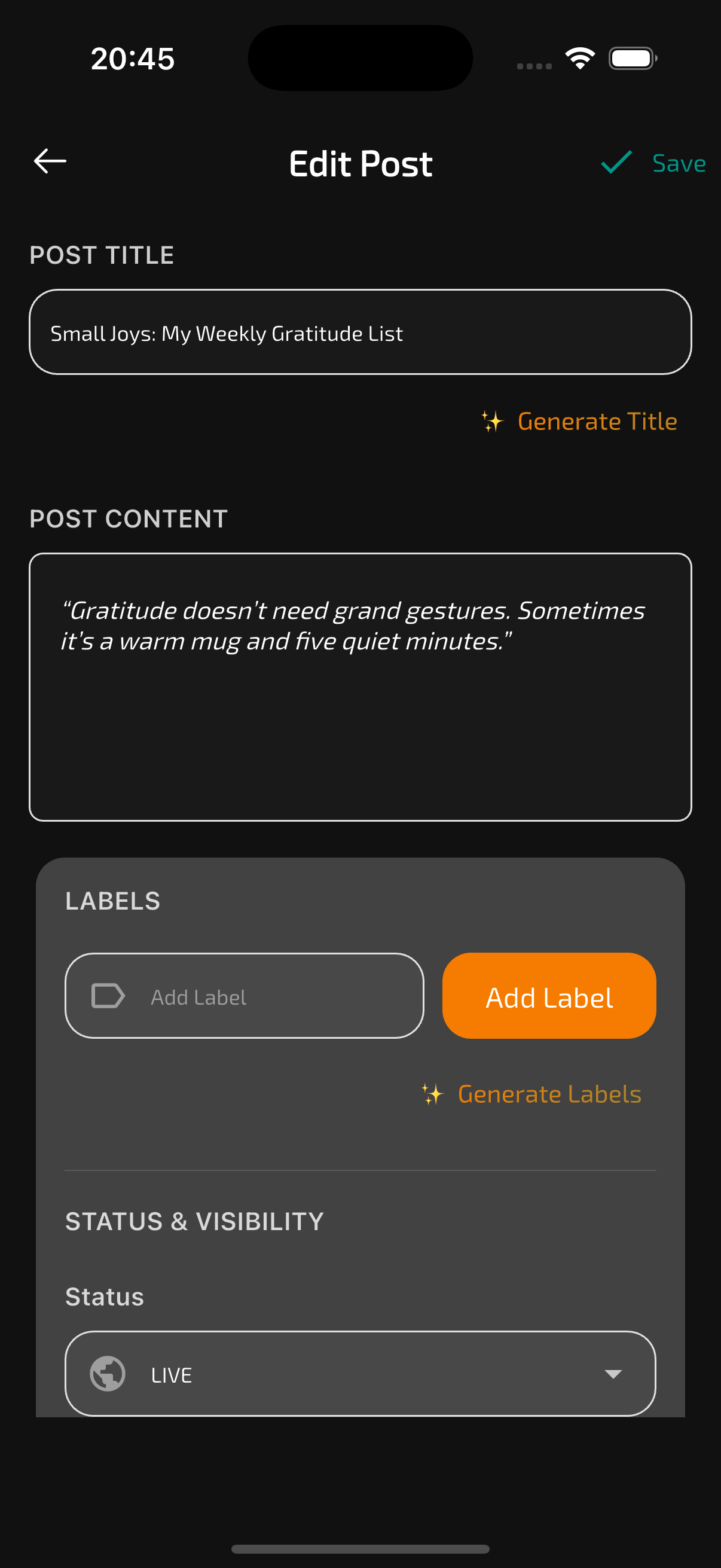Tap Generate Title

(x=580, y=421)
